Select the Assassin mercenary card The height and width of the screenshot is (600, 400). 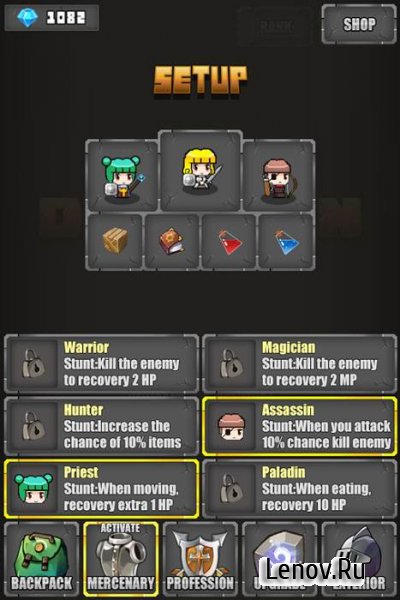[x=300, y=426]
